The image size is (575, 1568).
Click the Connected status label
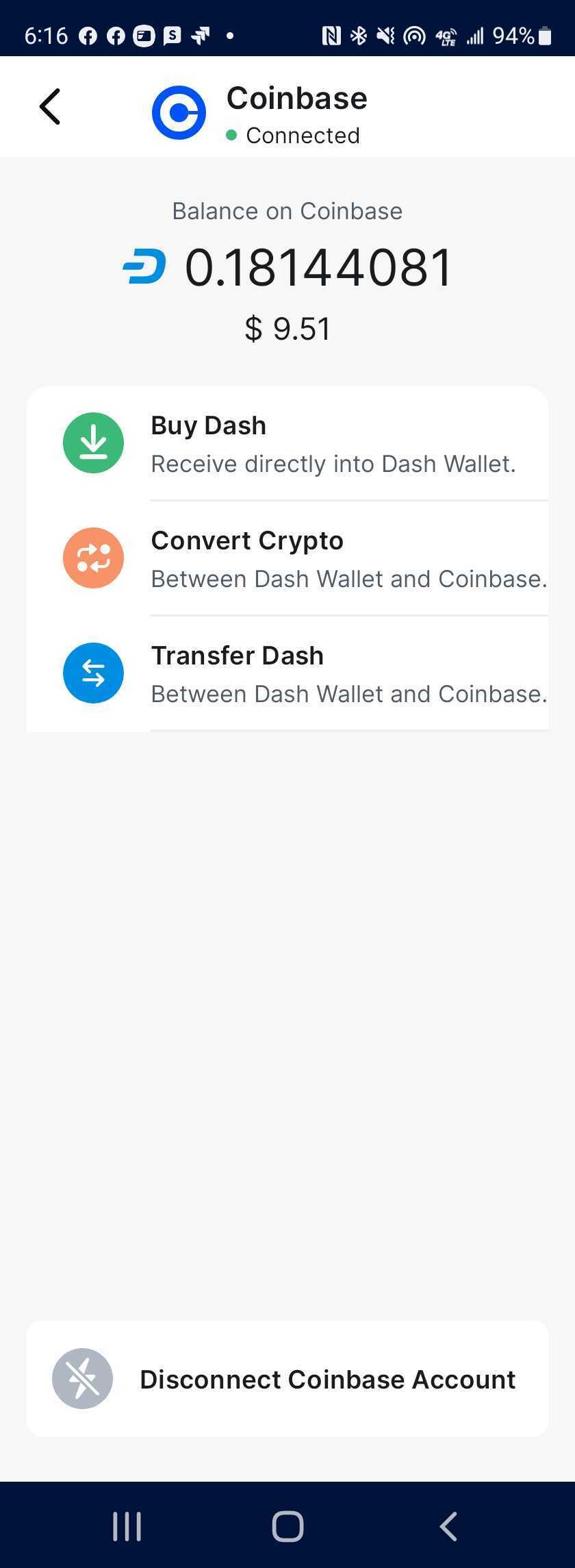(x=302, y=135)
